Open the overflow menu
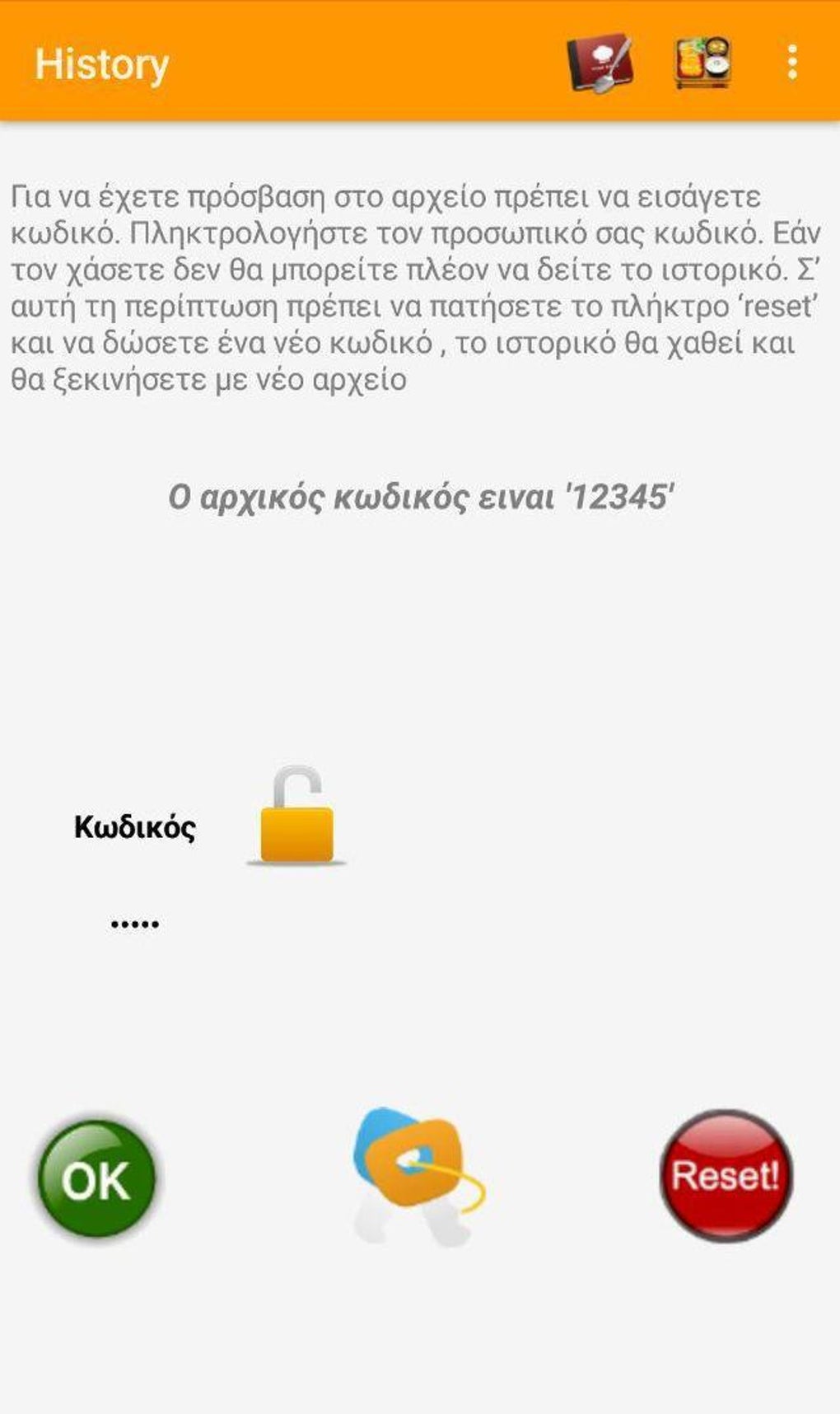Image resolution: width=840 pixels, height=1414 pixels. (x=792, y=63)
